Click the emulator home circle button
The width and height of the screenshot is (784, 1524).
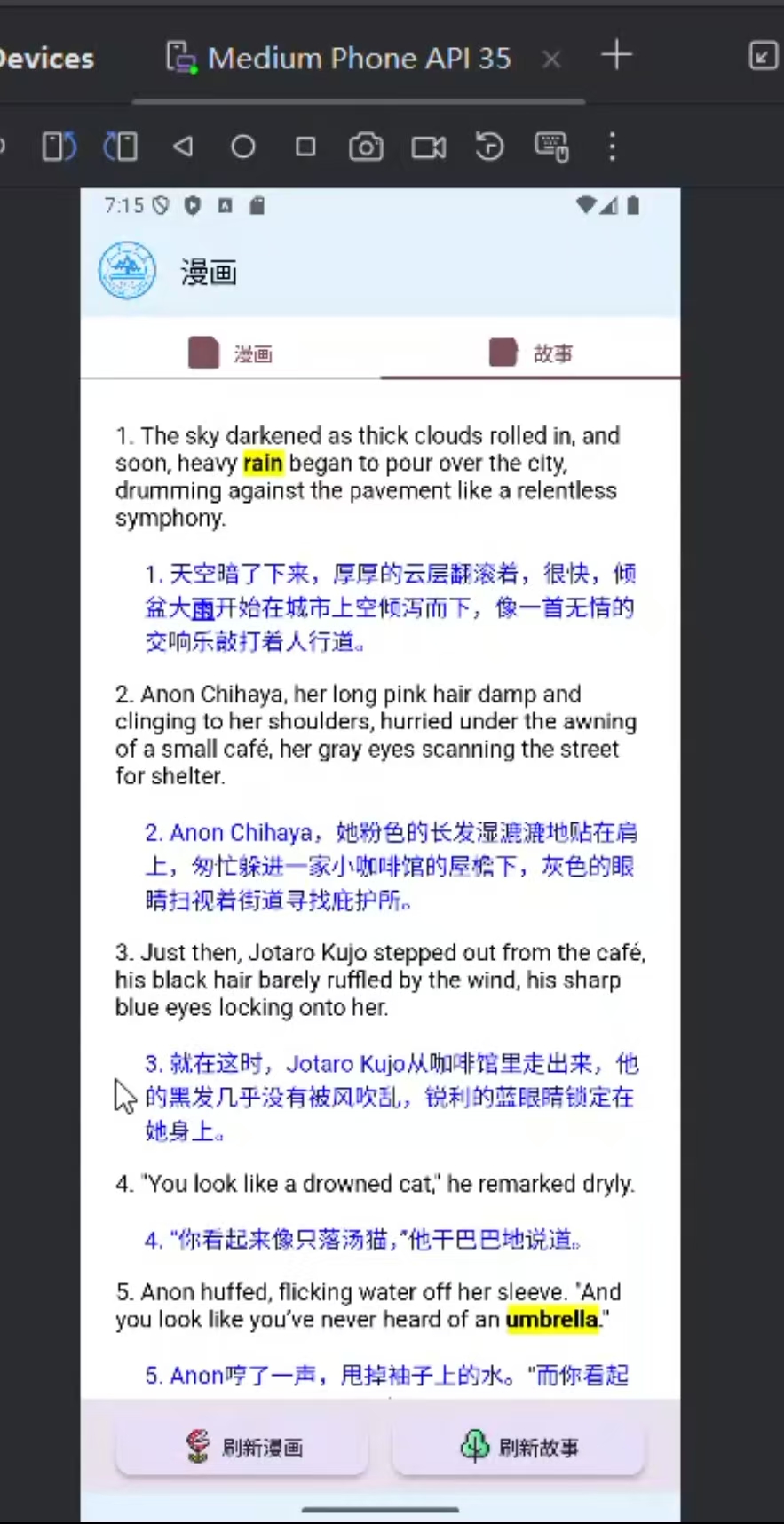coord(243,147)
